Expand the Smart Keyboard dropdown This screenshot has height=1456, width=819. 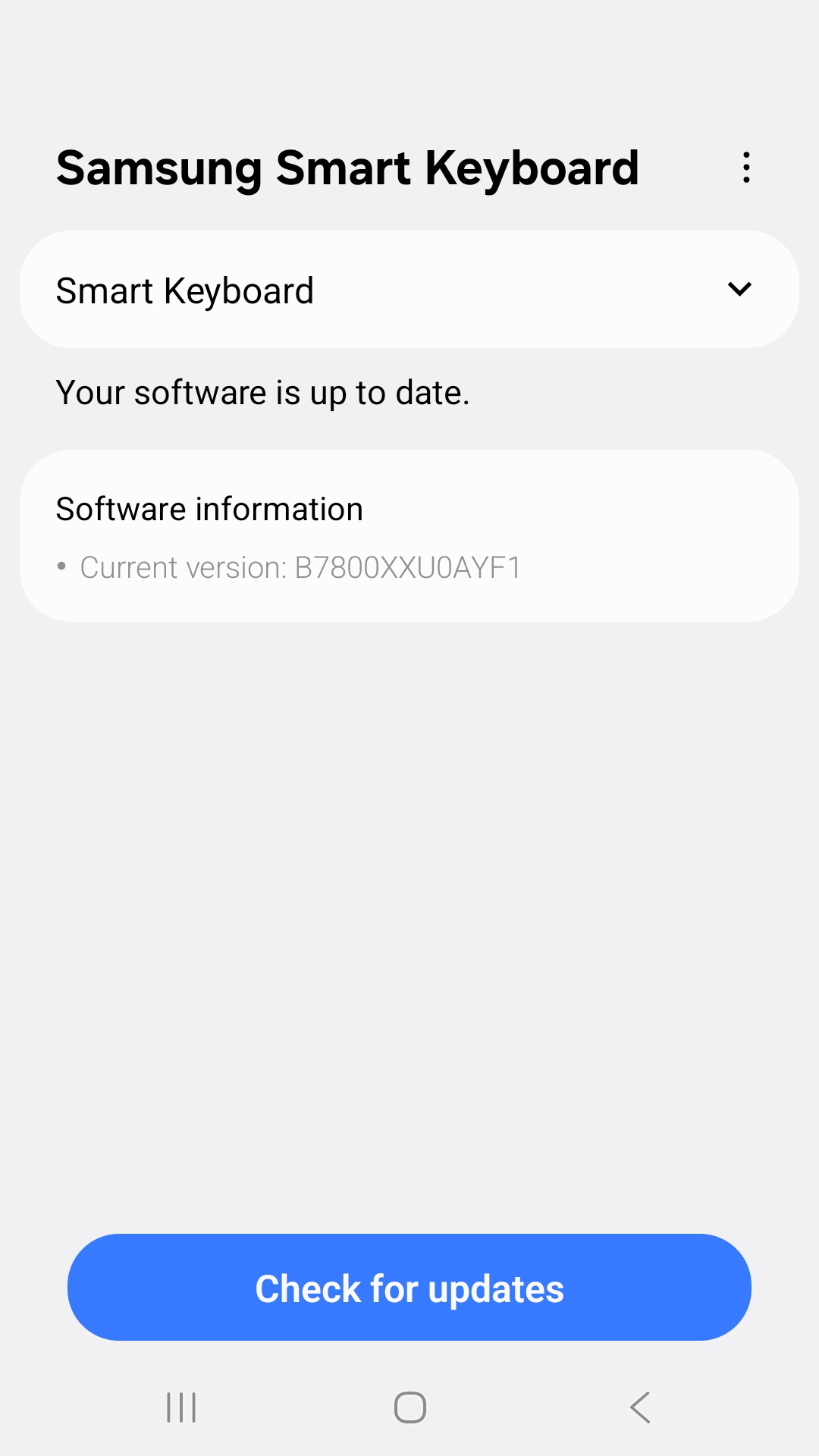point(739,290)
